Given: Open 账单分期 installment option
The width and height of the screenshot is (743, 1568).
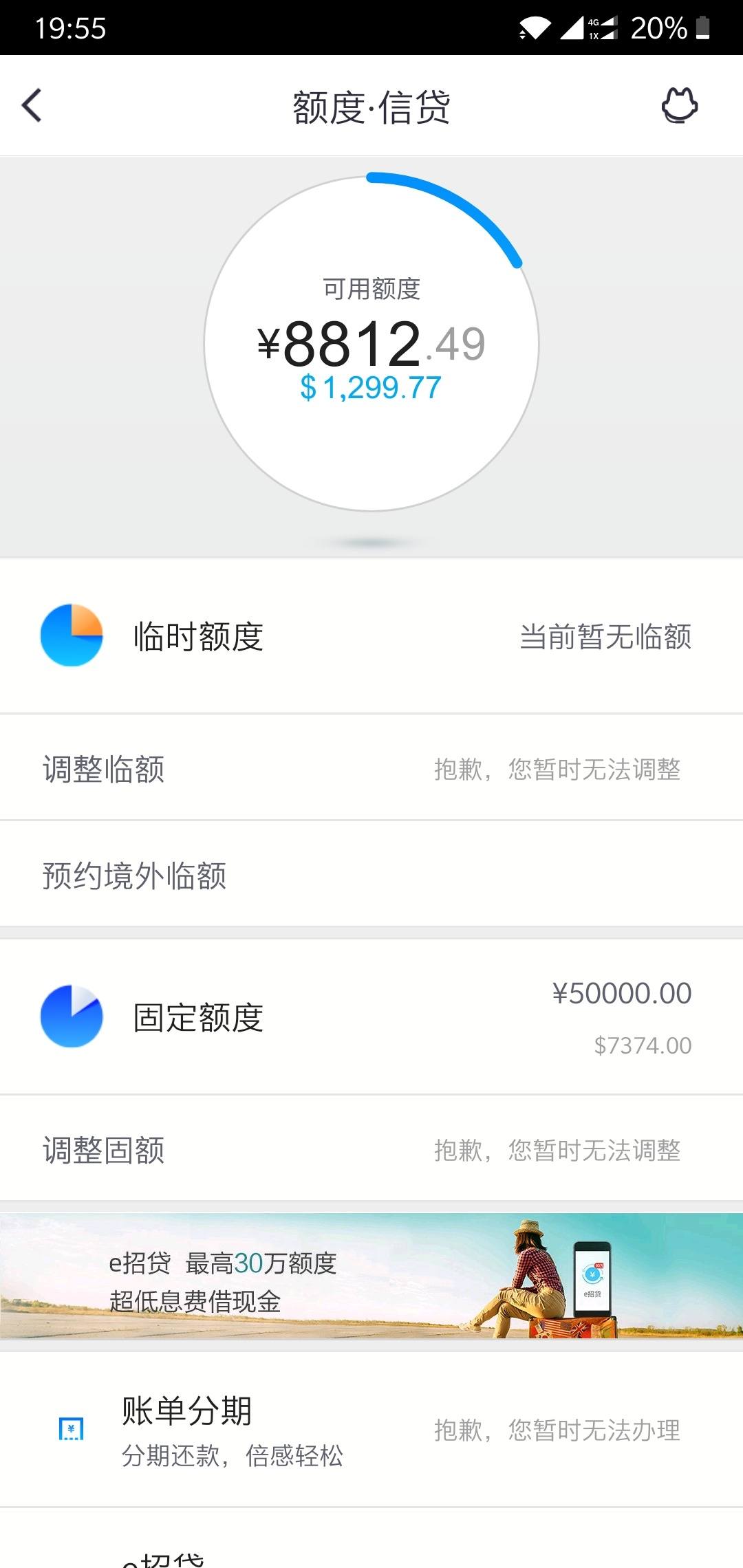Looking at the screenshot, I should coord(371,1430).
